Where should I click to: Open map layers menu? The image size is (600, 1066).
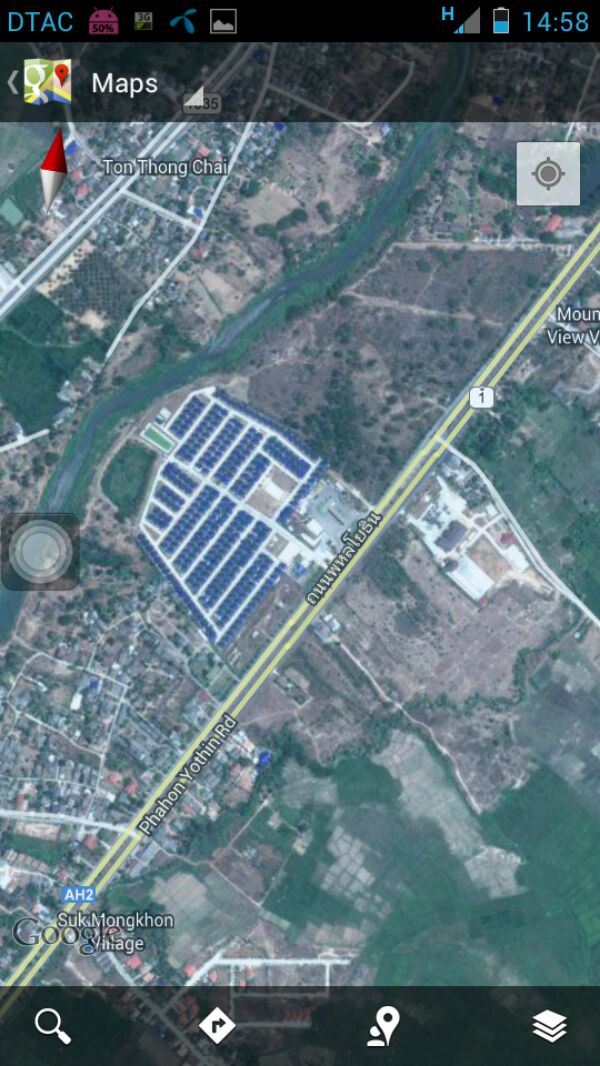tap(549, 1026)
